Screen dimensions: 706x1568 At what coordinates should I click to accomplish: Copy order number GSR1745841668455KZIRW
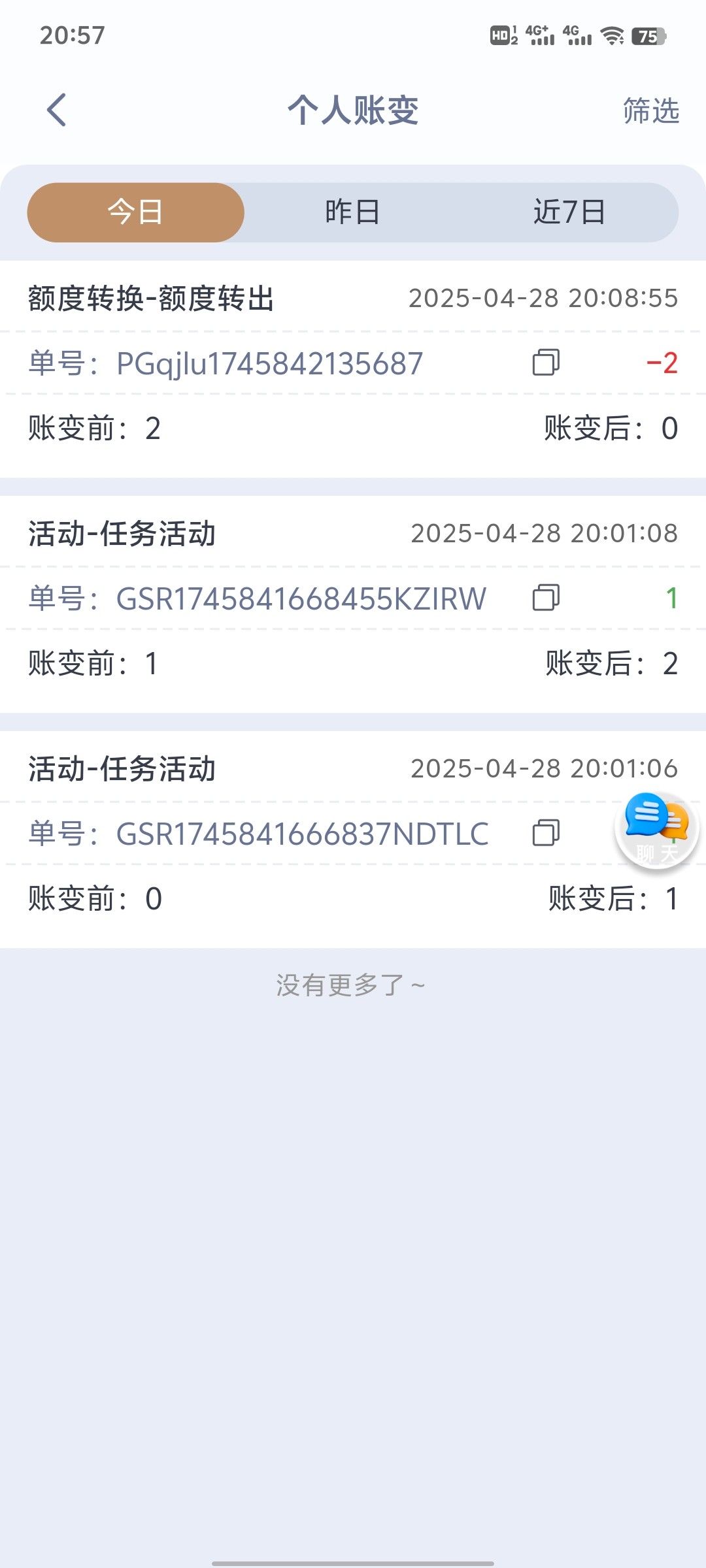pyautogui.click(x=546, y=598)
